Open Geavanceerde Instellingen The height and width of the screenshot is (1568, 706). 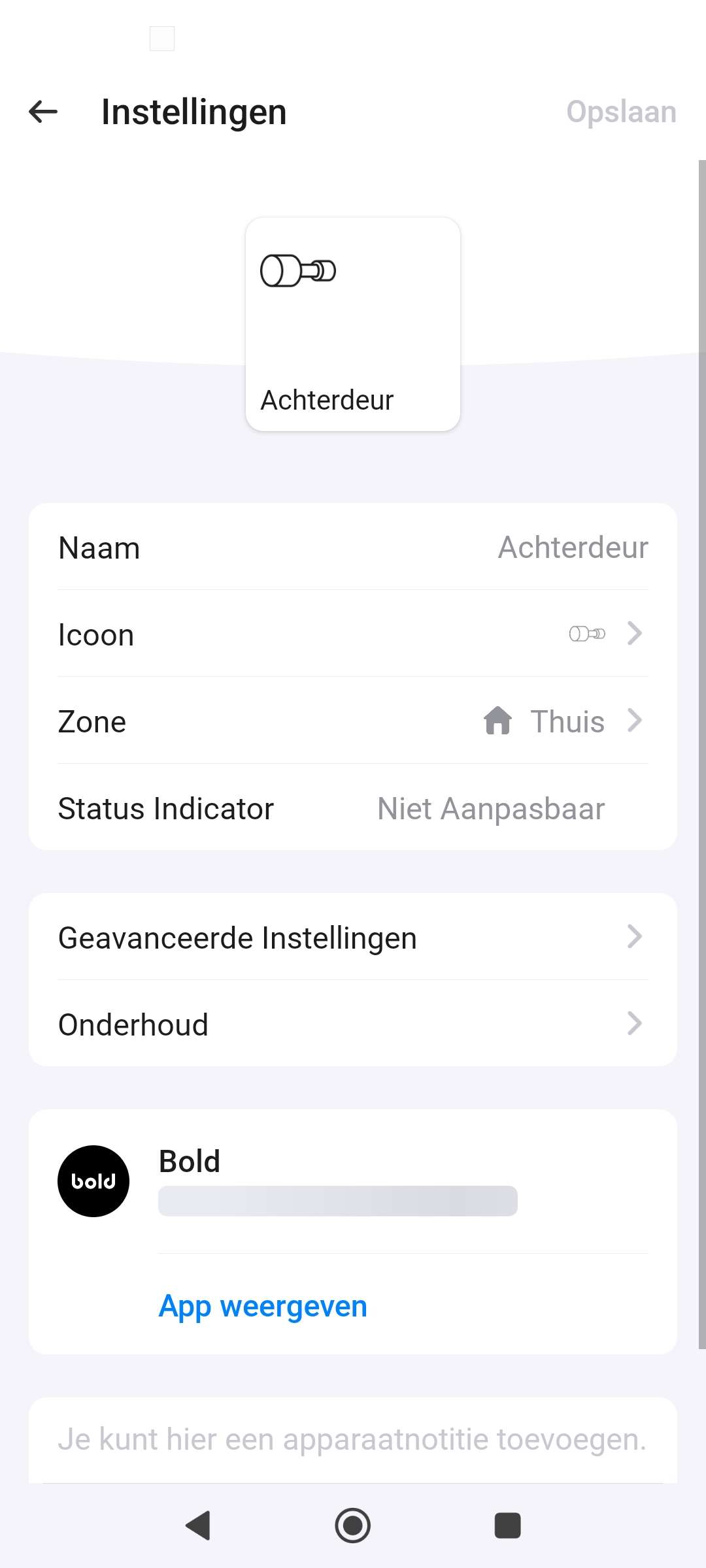(x=353, y=938)
